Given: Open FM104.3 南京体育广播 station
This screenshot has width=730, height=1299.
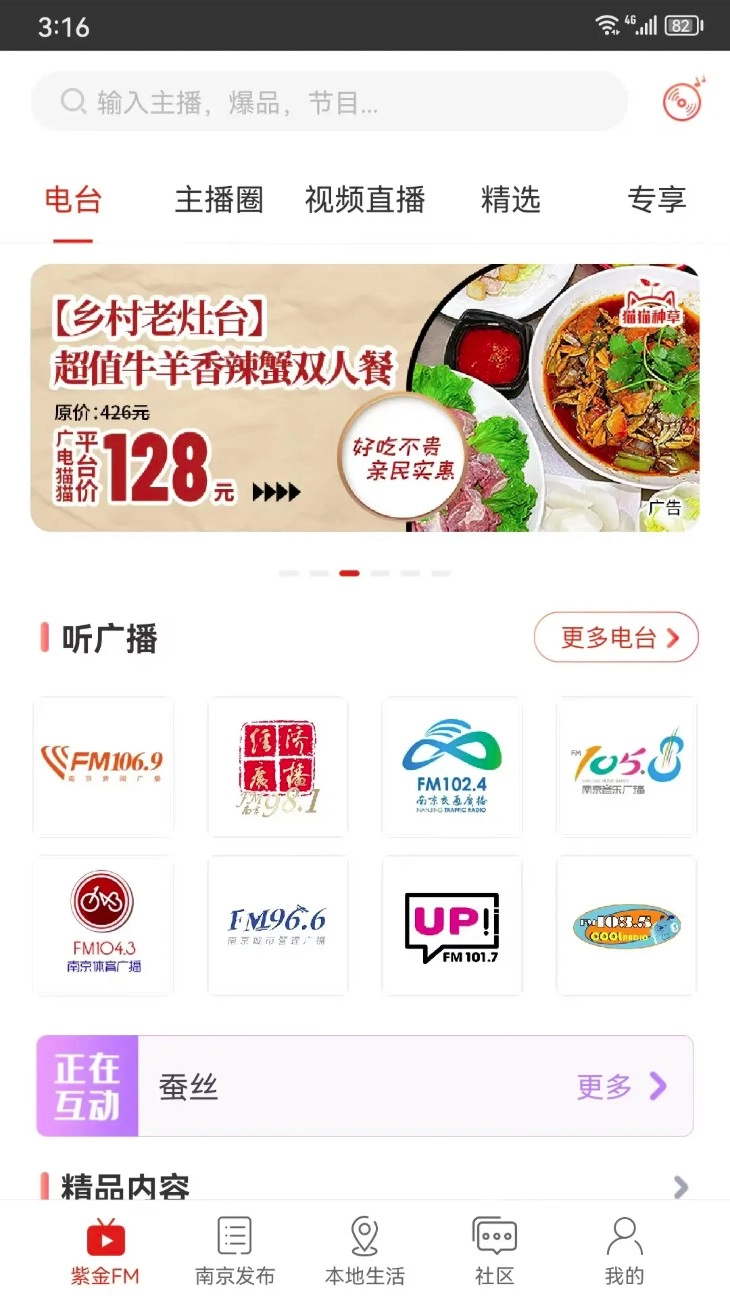Looking at the screenshot, I should click(103, 923).
